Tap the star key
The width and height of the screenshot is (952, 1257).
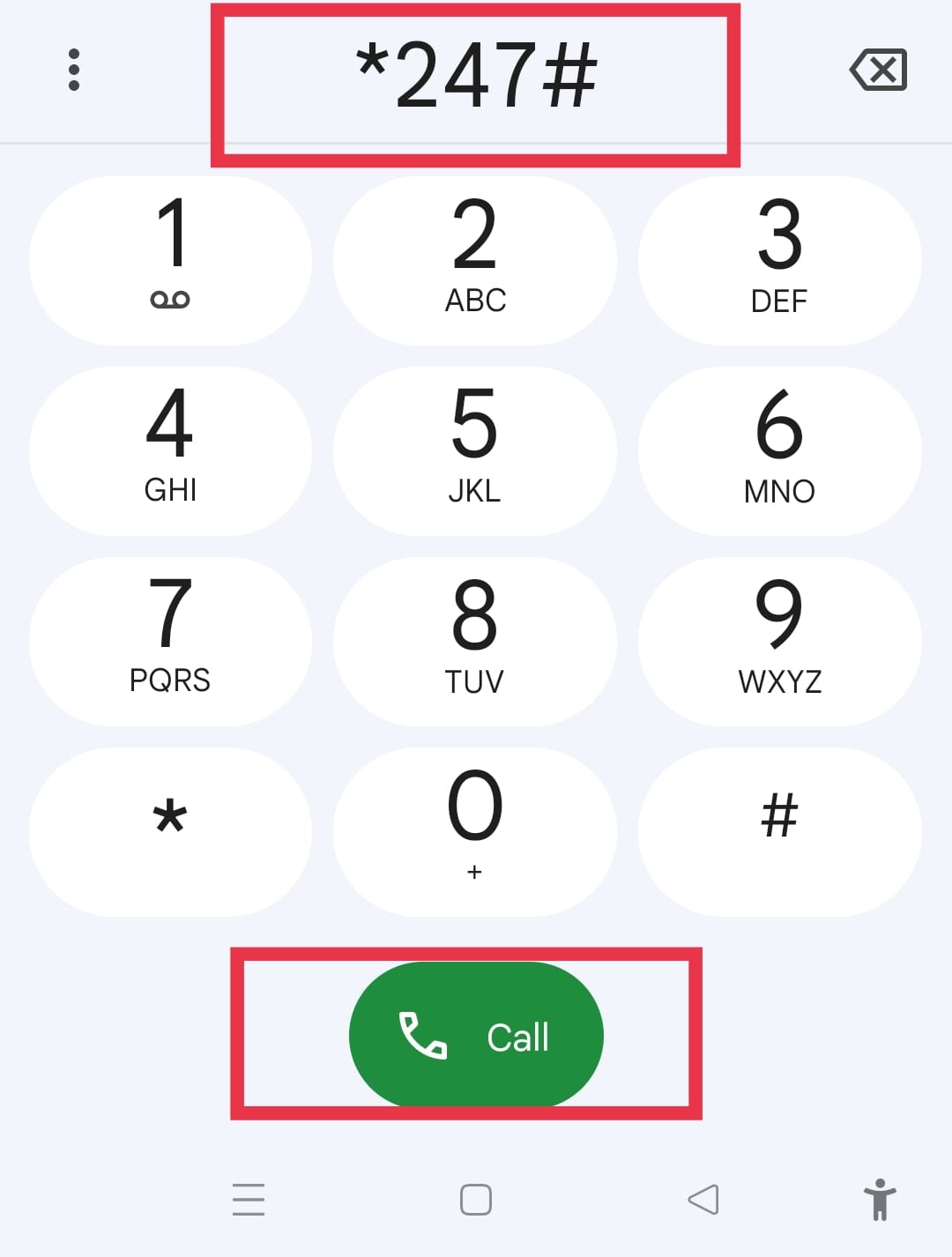click(x=170, y=831)
